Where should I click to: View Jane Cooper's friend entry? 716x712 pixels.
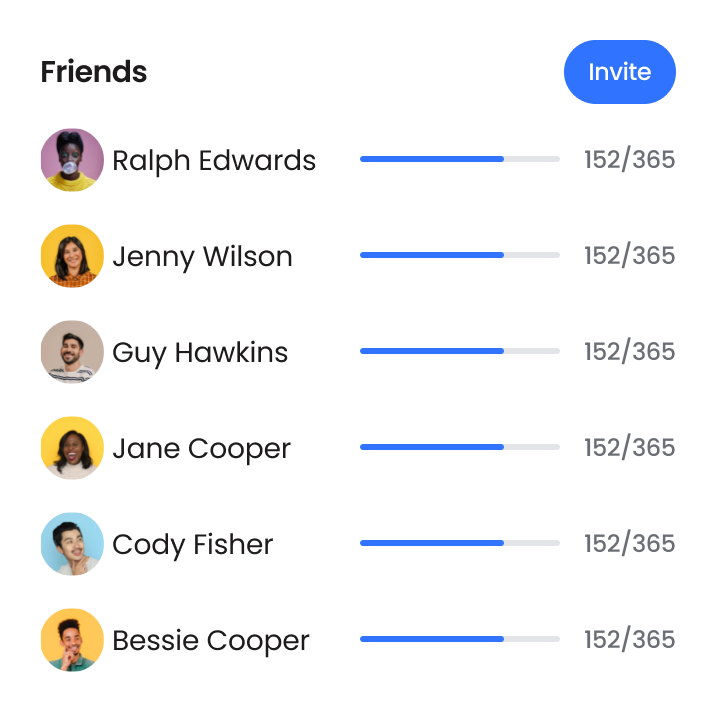[x=201, y=448]
